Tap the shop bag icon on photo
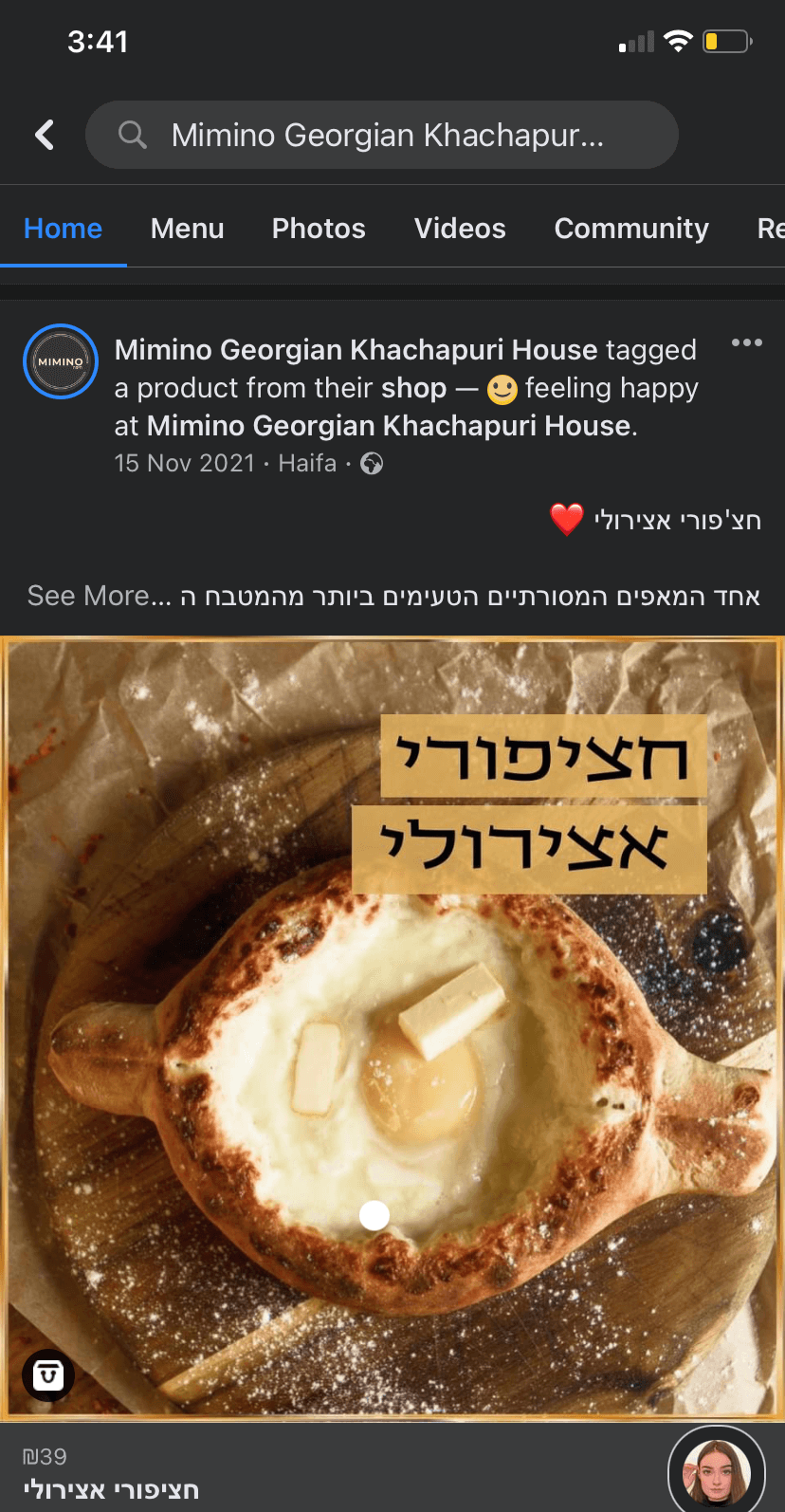 tap(48, 1374)
